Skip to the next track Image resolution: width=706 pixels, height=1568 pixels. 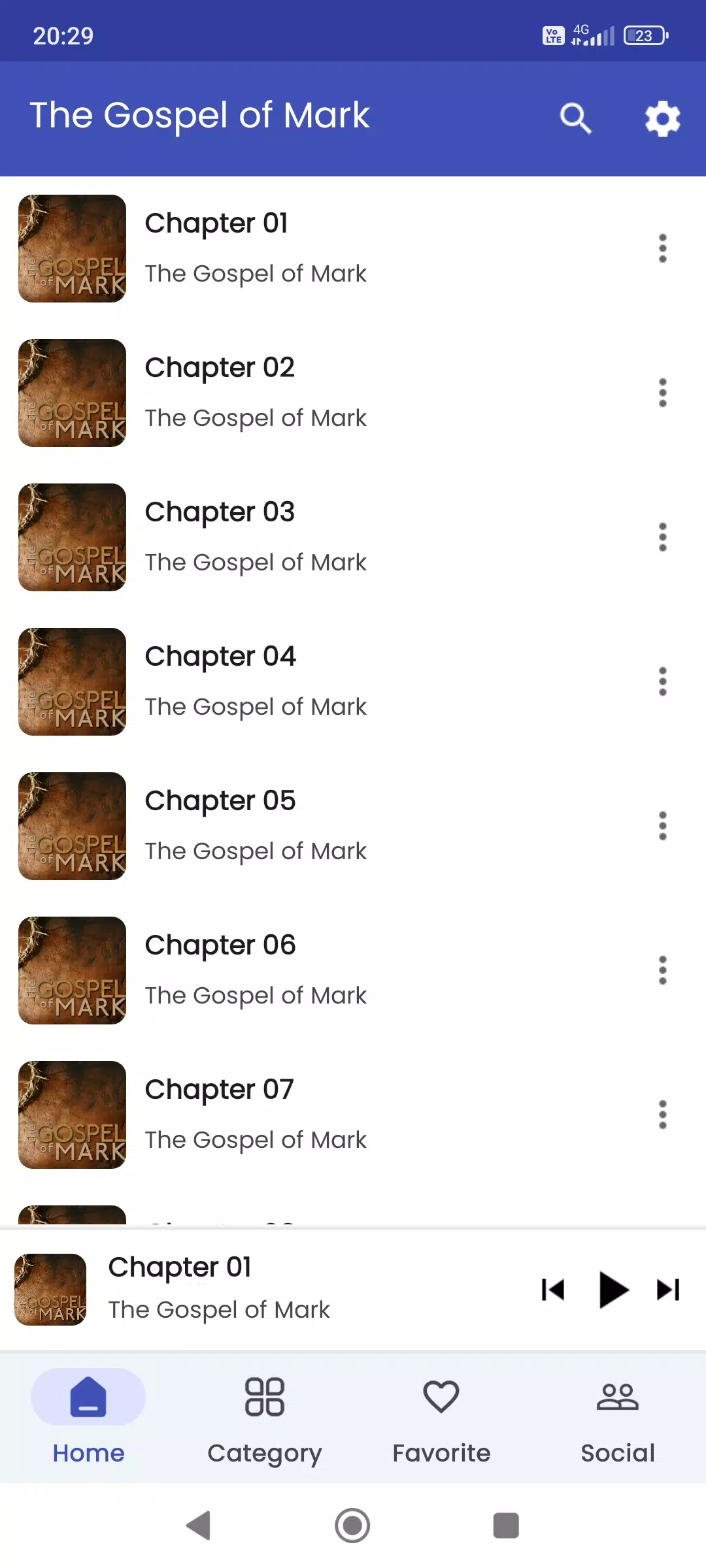coord(668,1290)
